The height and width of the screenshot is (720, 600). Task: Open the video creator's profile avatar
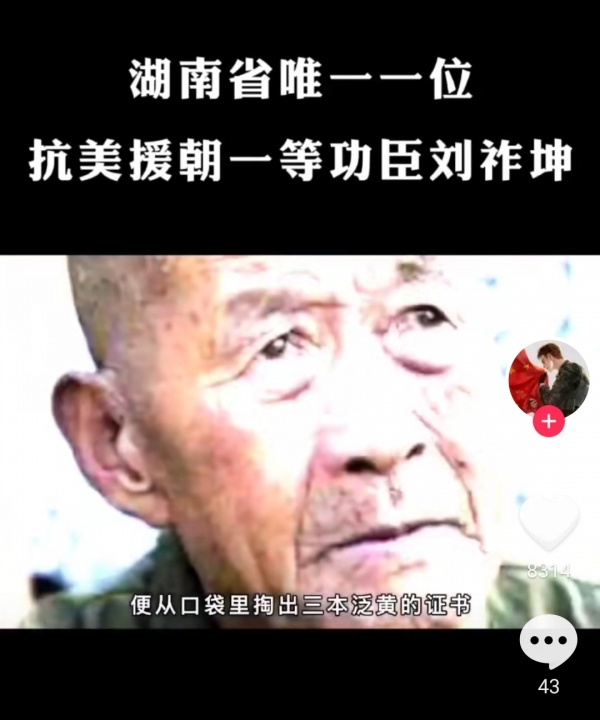pyautogui.click(x=549, y=378)
